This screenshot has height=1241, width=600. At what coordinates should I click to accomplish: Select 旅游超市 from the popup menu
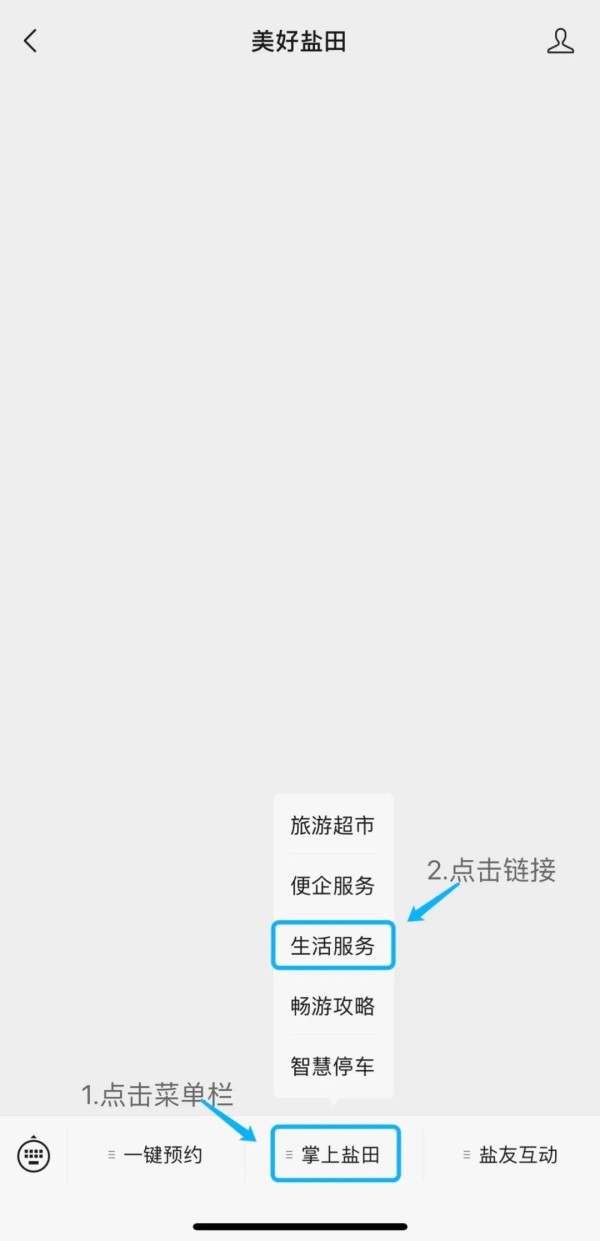[333, 826]
